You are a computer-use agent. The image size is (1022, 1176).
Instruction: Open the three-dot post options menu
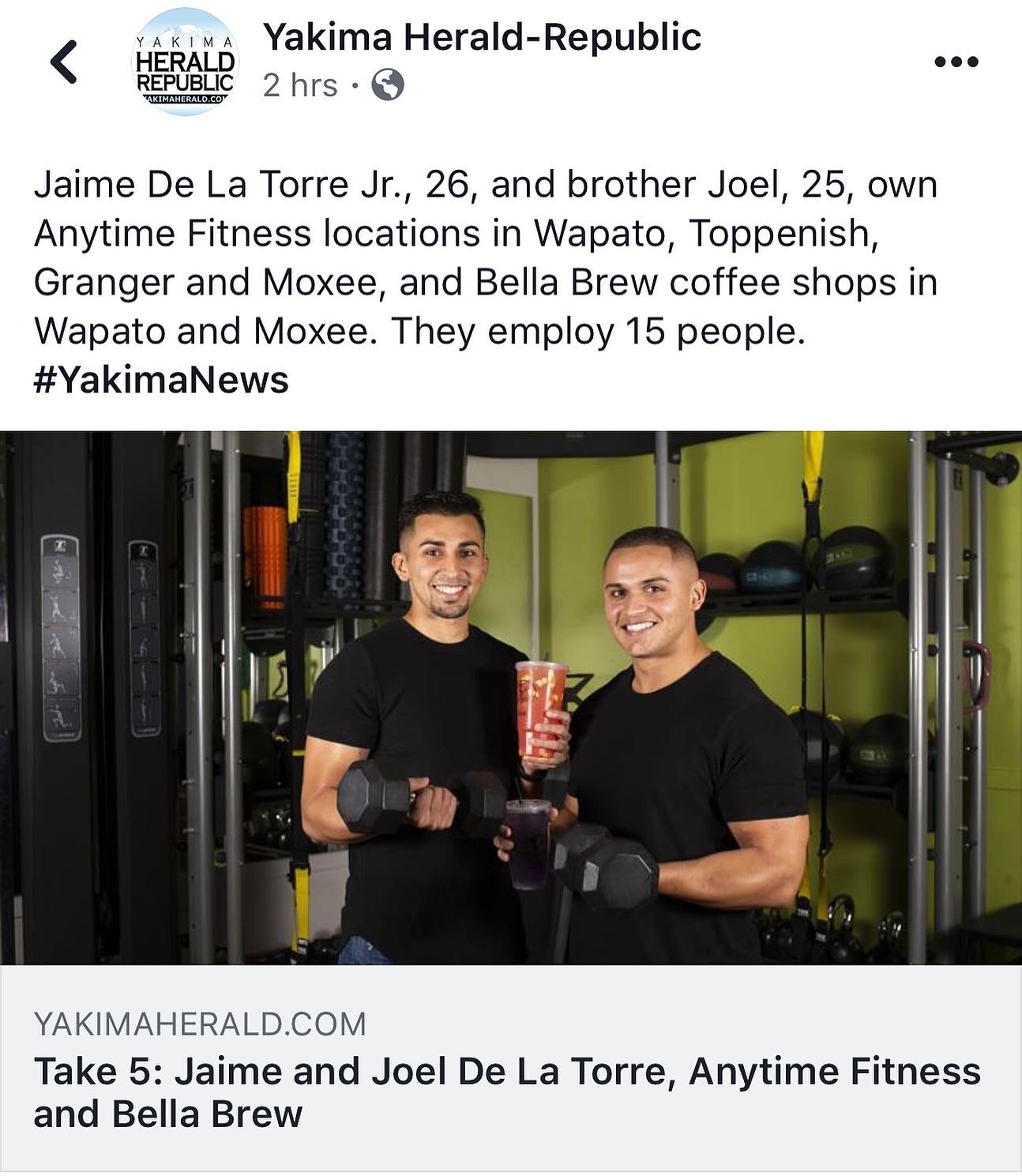(x=956, y=62)
